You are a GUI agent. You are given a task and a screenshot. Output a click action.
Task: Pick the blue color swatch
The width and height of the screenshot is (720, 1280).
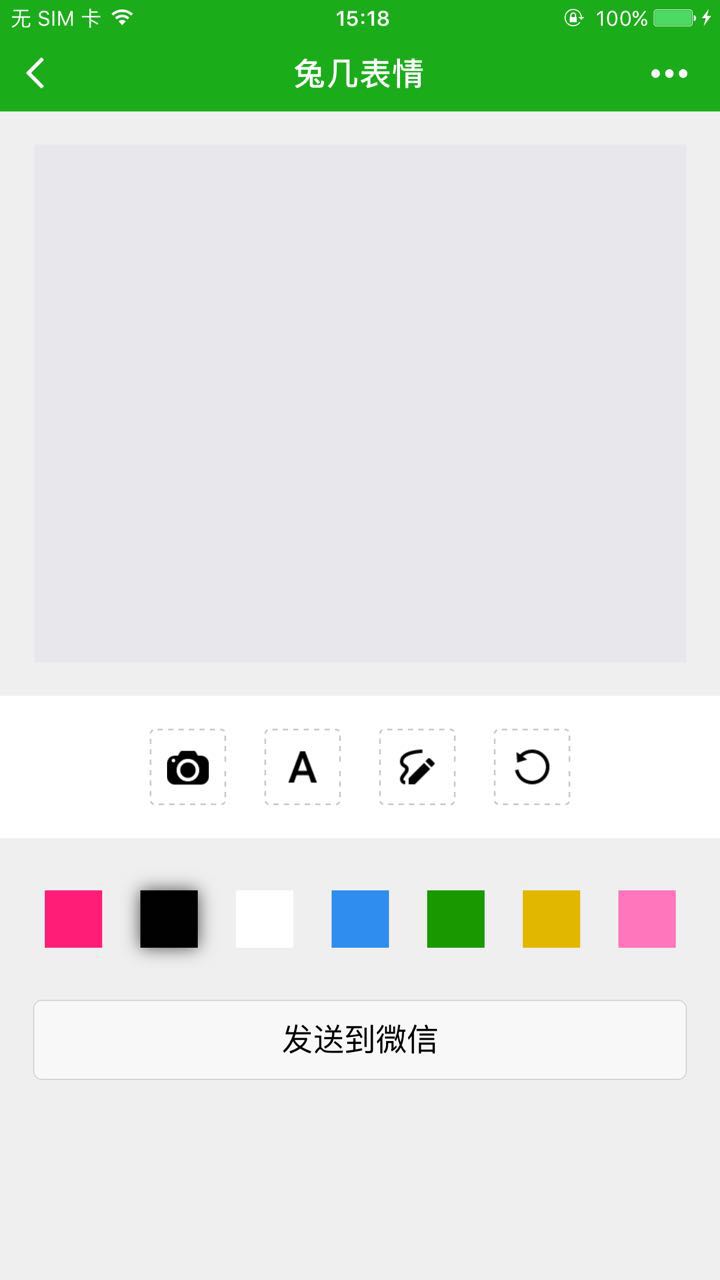click(x=360, y=919)
